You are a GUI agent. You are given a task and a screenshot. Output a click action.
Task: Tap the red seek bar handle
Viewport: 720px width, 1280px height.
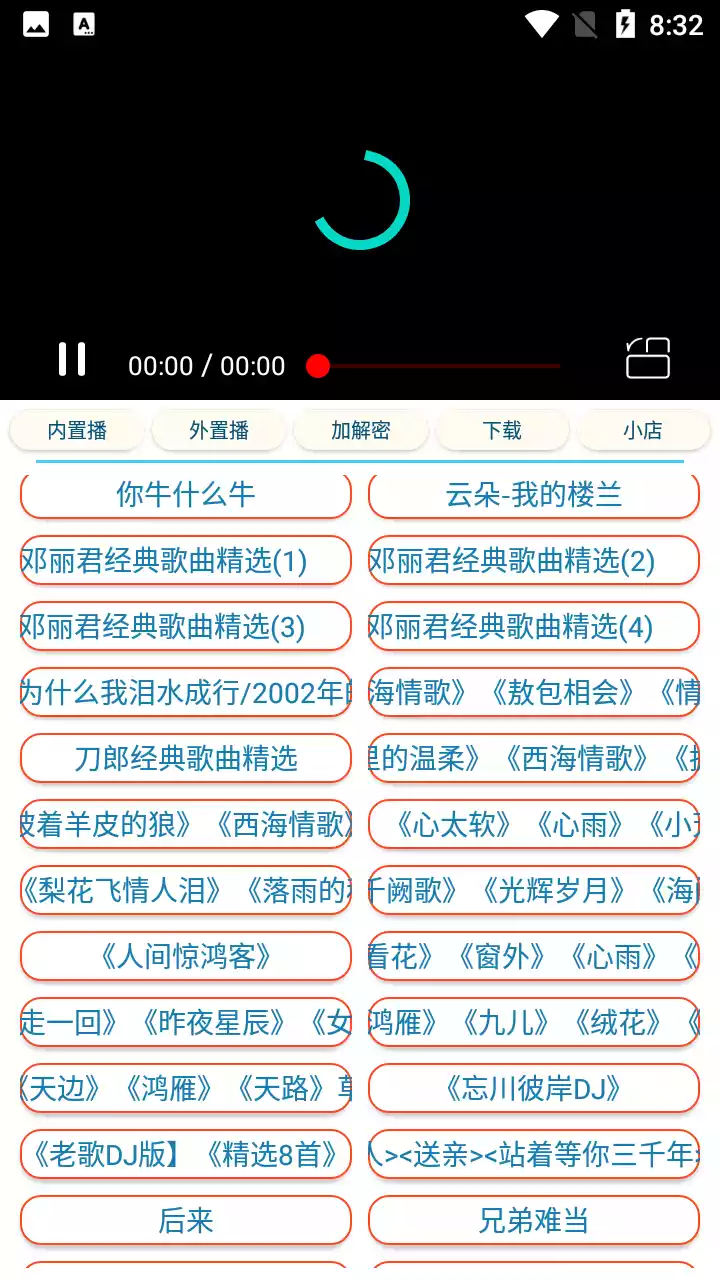click(x=318, y=366)
